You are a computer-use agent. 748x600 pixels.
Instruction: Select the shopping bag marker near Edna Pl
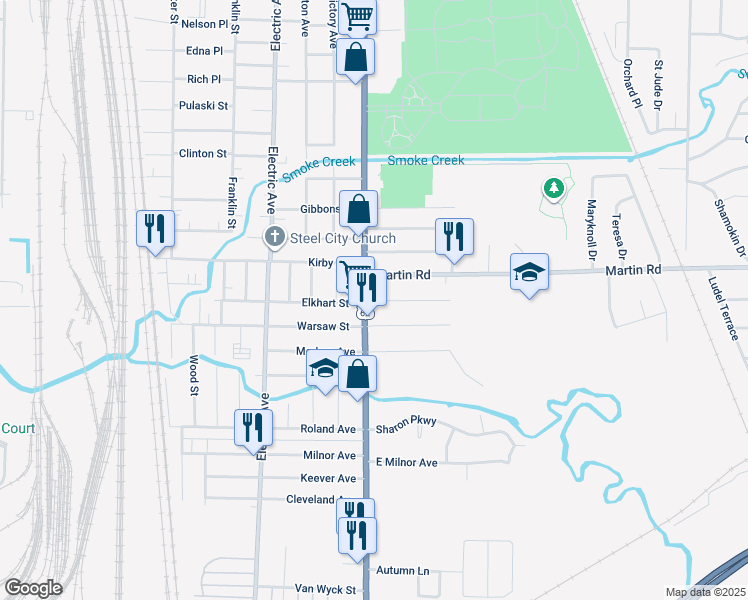tap(356, 58)
